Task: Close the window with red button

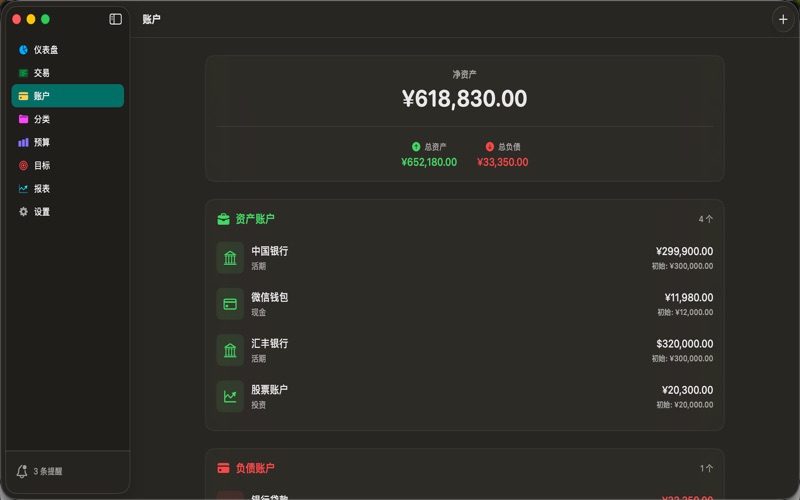Action: [16, 19]
